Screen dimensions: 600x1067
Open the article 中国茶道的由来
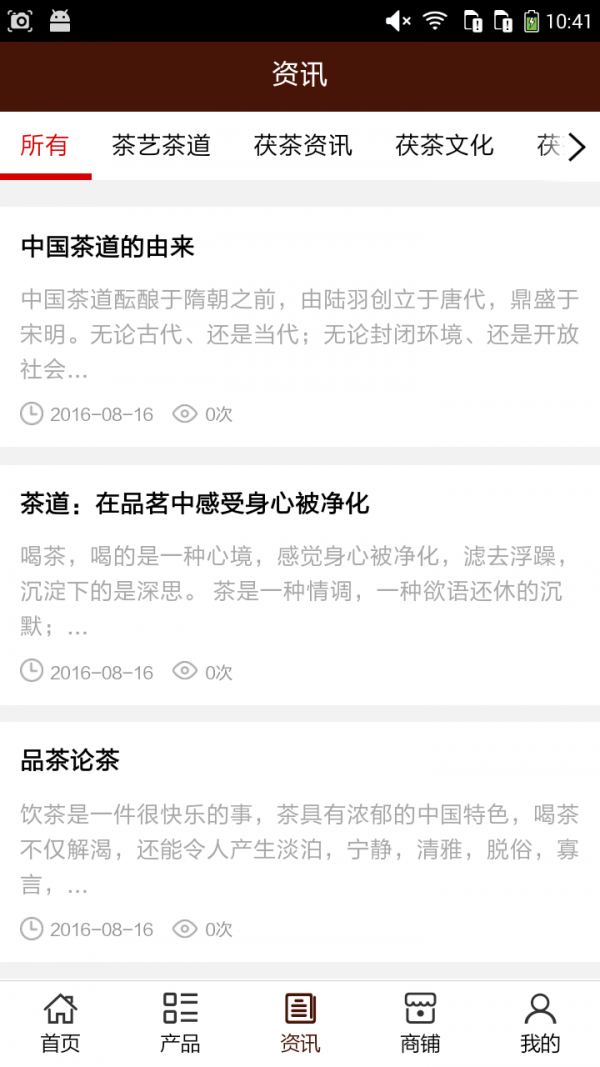point(107,246)
